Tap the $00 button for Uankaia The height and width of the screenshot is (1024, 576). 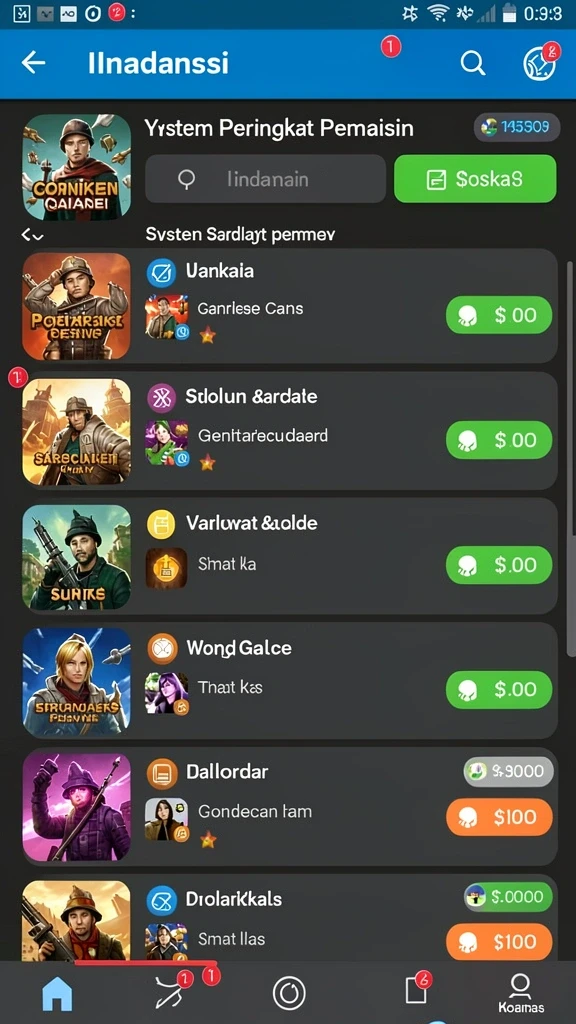(x=499, y=315)
